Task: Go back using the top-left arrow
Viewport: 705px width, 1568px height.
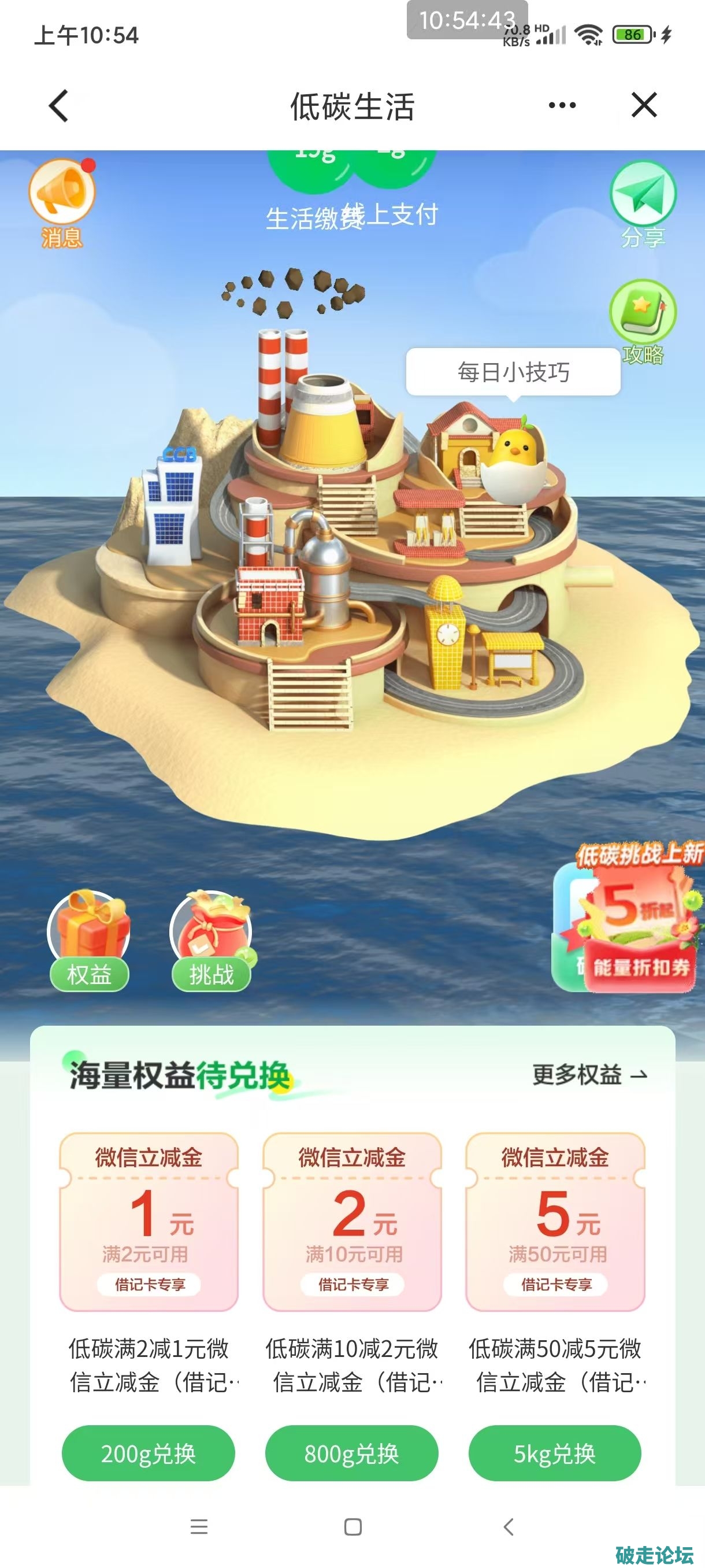Action: pos(58,106)
